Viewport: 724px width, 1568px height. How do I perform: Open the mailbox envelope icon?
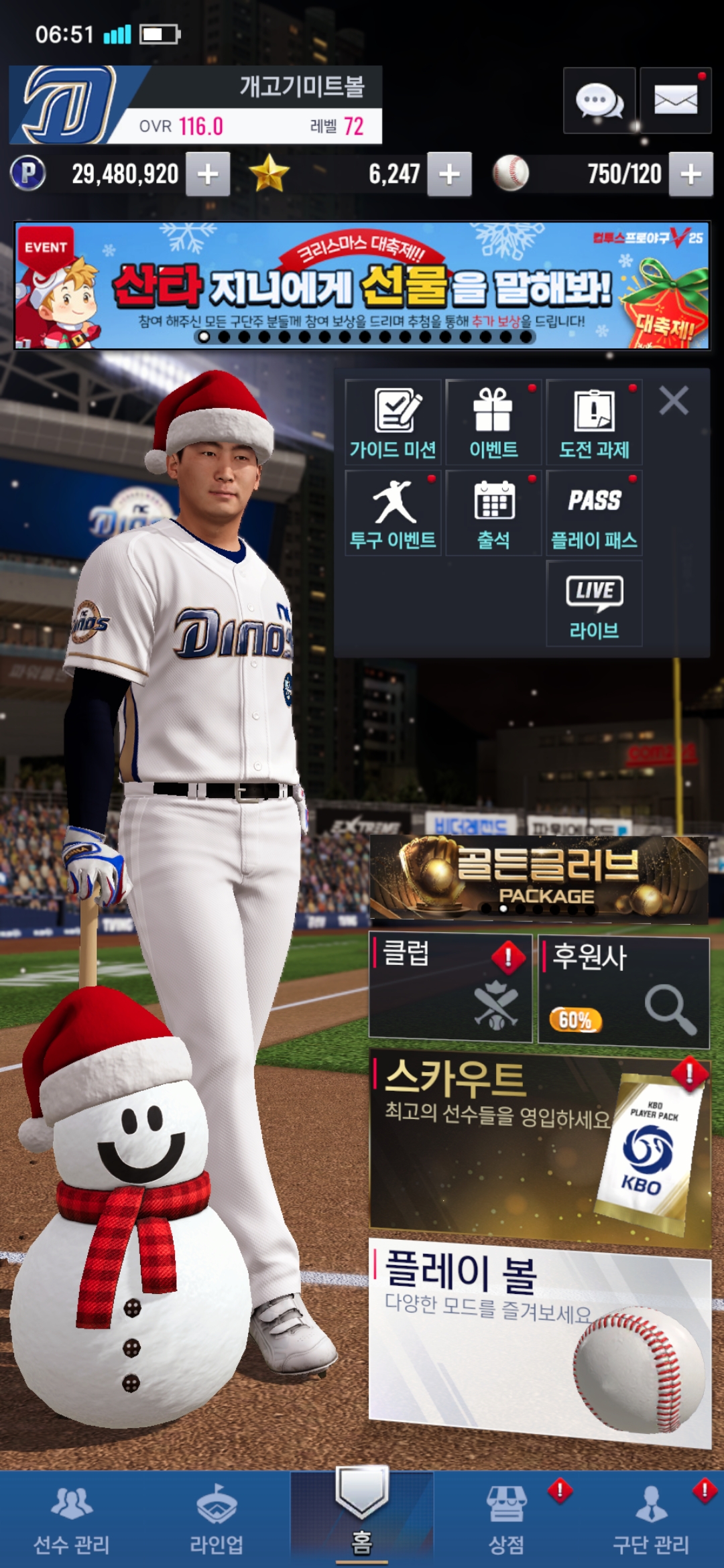click(675, 101)
